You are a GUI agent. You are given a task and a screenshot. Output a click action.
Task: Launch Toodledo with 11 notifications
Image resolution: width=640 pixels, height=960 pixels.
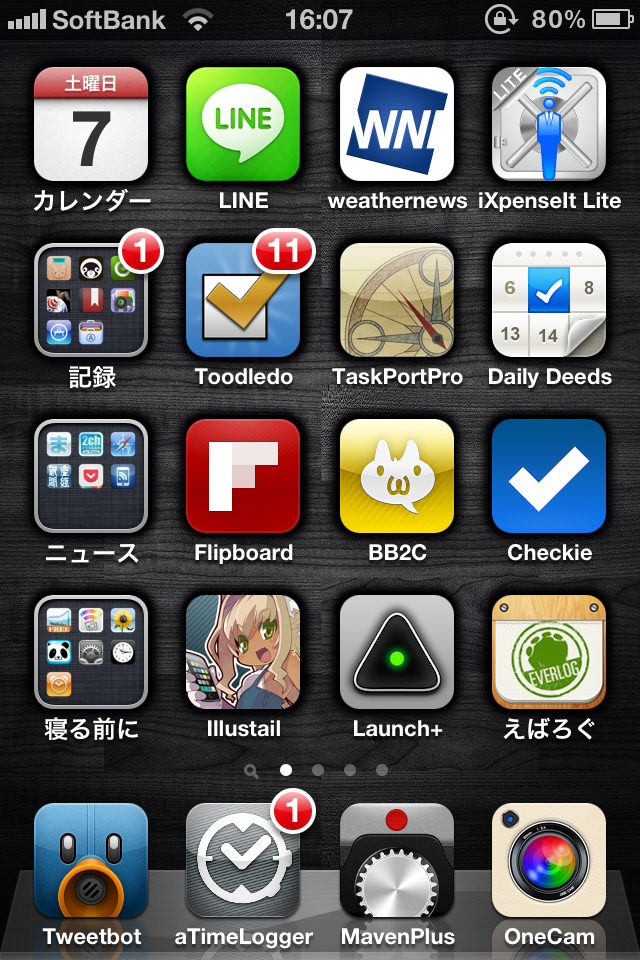(243, 300)
